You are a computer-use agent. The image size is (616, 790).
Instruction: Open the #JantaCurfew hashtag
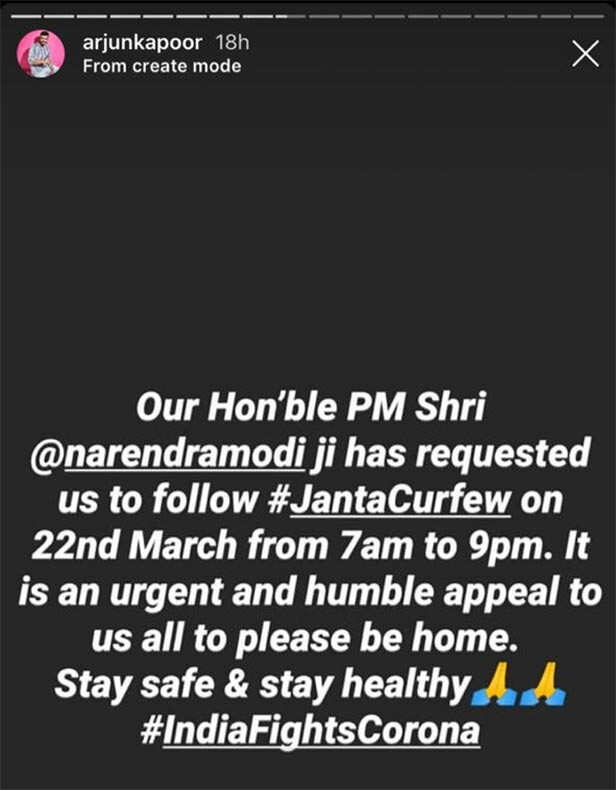(401, 497)
